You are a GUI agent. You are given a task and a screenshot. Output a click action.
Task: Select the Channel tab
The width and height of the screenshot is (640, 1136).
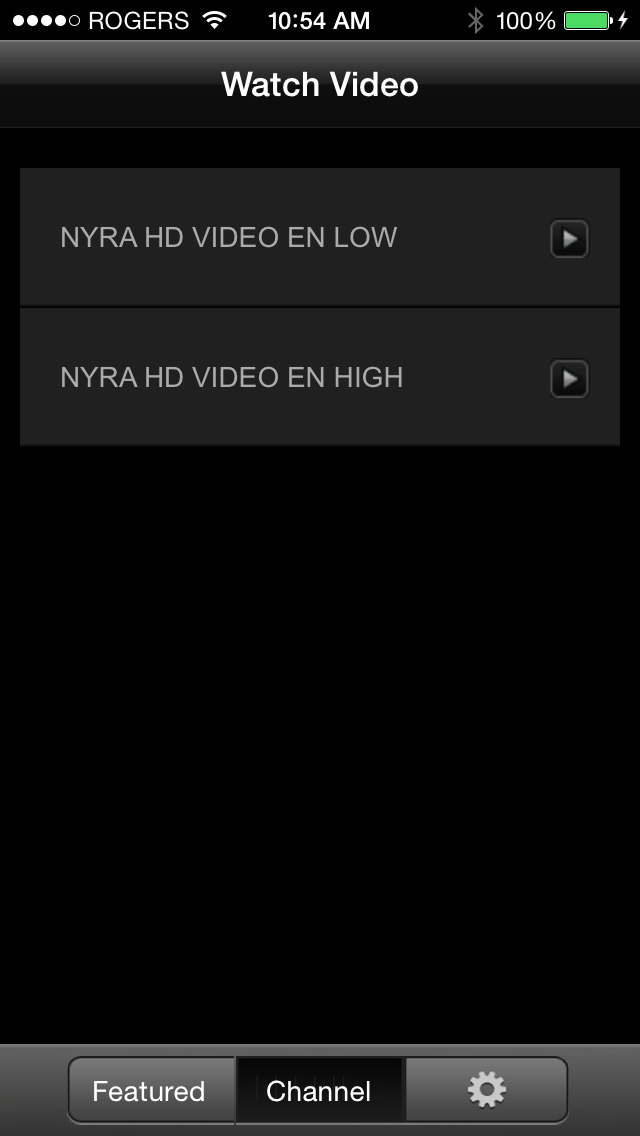(319, 1091)
